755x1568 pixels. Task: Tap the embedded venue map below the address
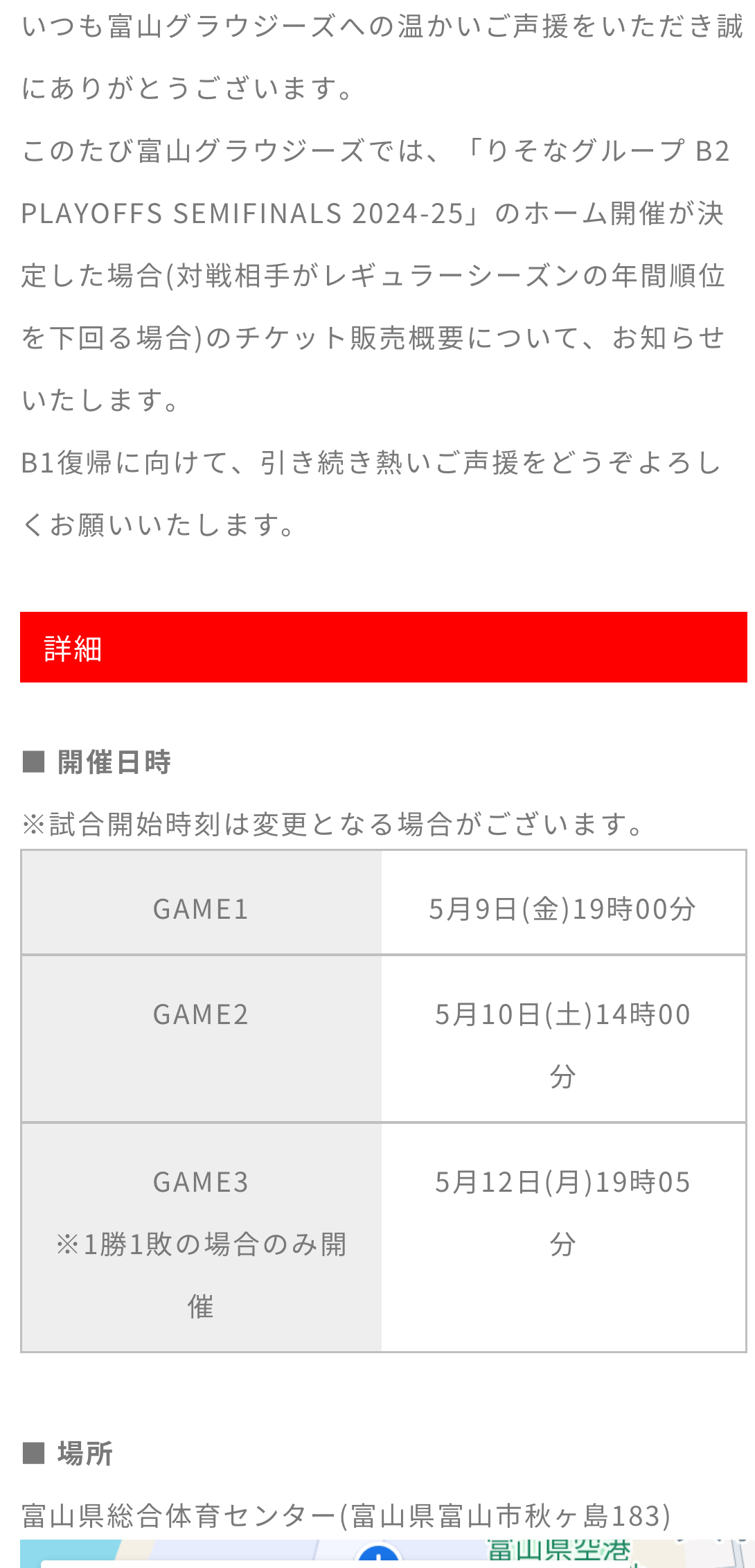[x=383, y=1553]
